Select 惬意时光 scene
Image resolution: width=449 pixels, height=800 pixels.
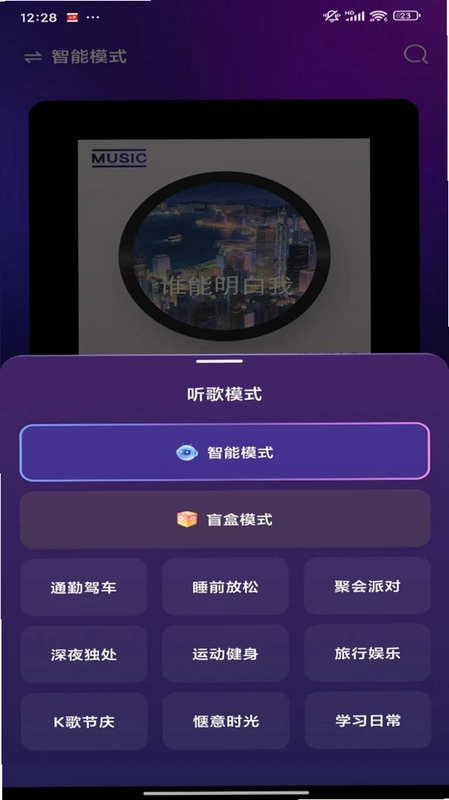click(x=226, y=721)
